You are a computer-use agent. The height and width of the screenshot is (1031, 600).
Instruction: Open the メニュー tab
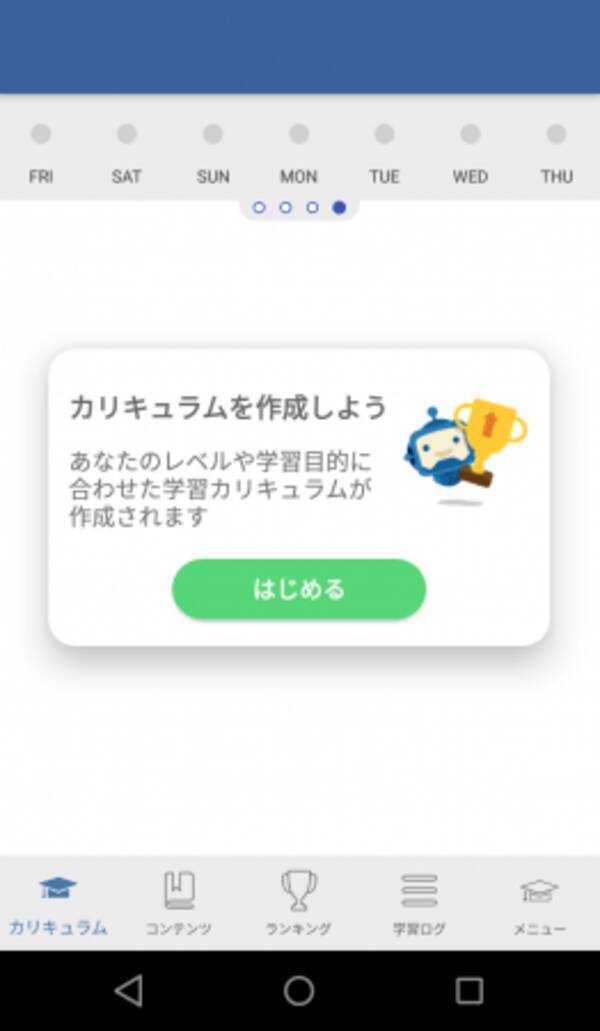click(540, 903)
